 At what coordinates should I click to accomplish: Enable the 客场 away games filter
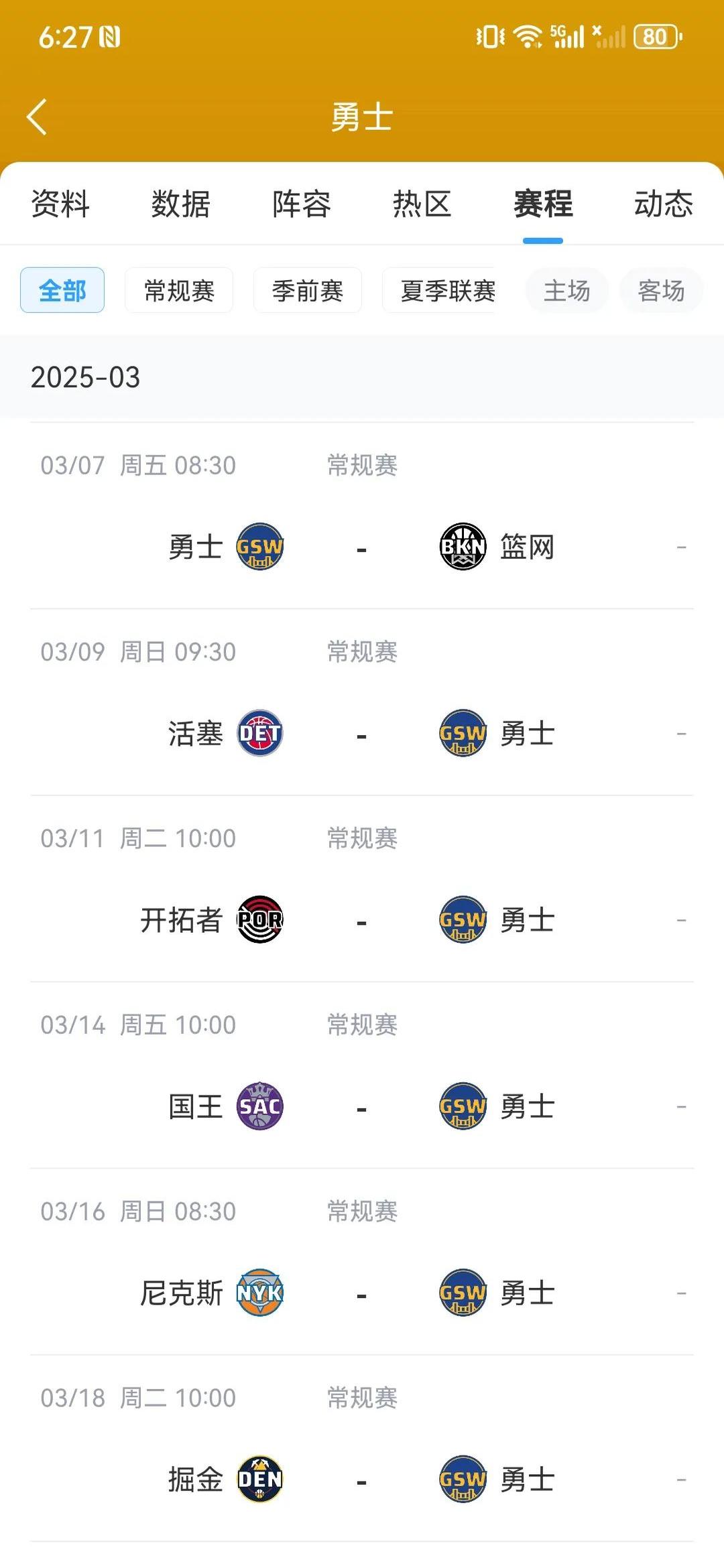[661, 291]
